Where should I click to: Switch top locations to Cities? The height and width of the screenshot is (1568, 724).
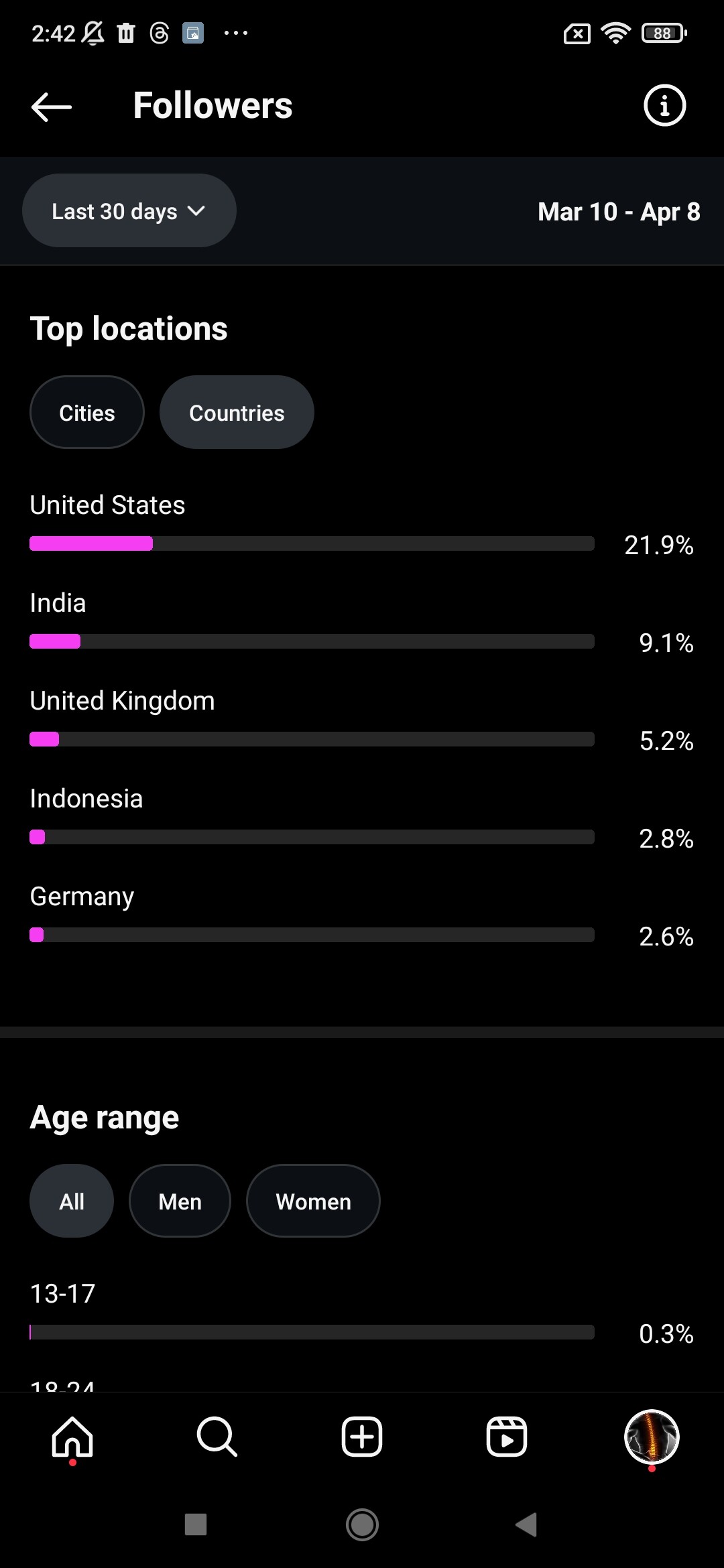pyautogui.click(x=87, y=413)
